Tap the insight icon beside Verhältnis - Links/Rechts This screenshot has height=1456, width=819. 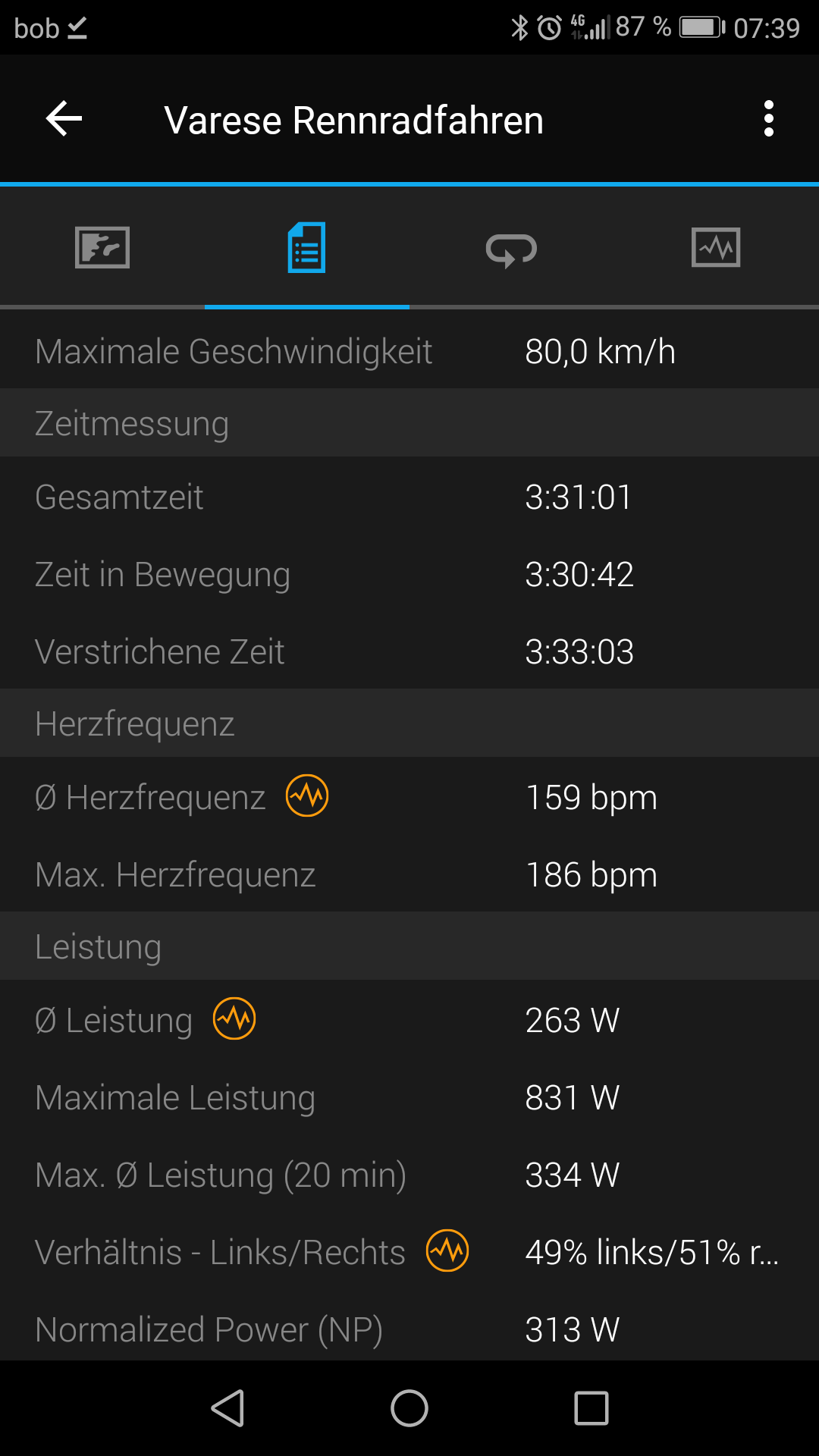pos(447,1251)
